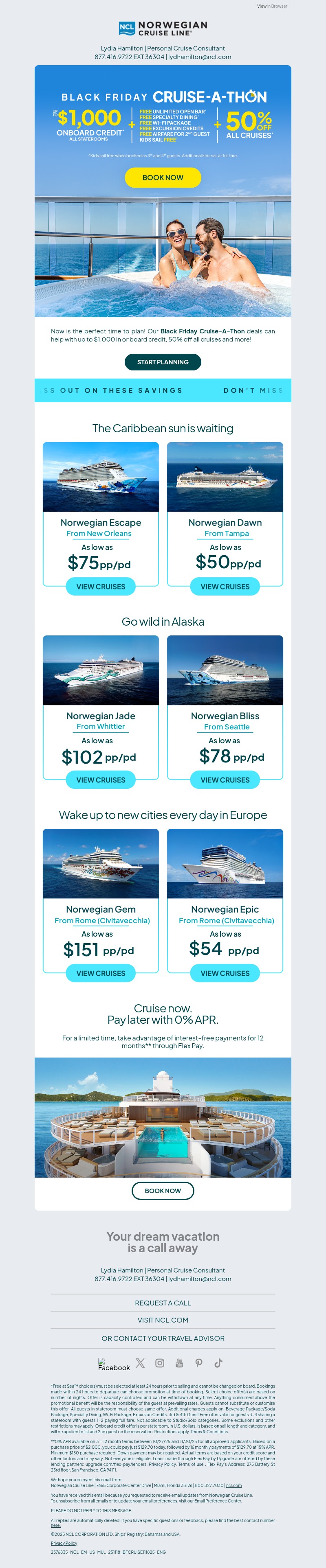Tap the underlined ncl.com address link

click(x=233, y=1485)
